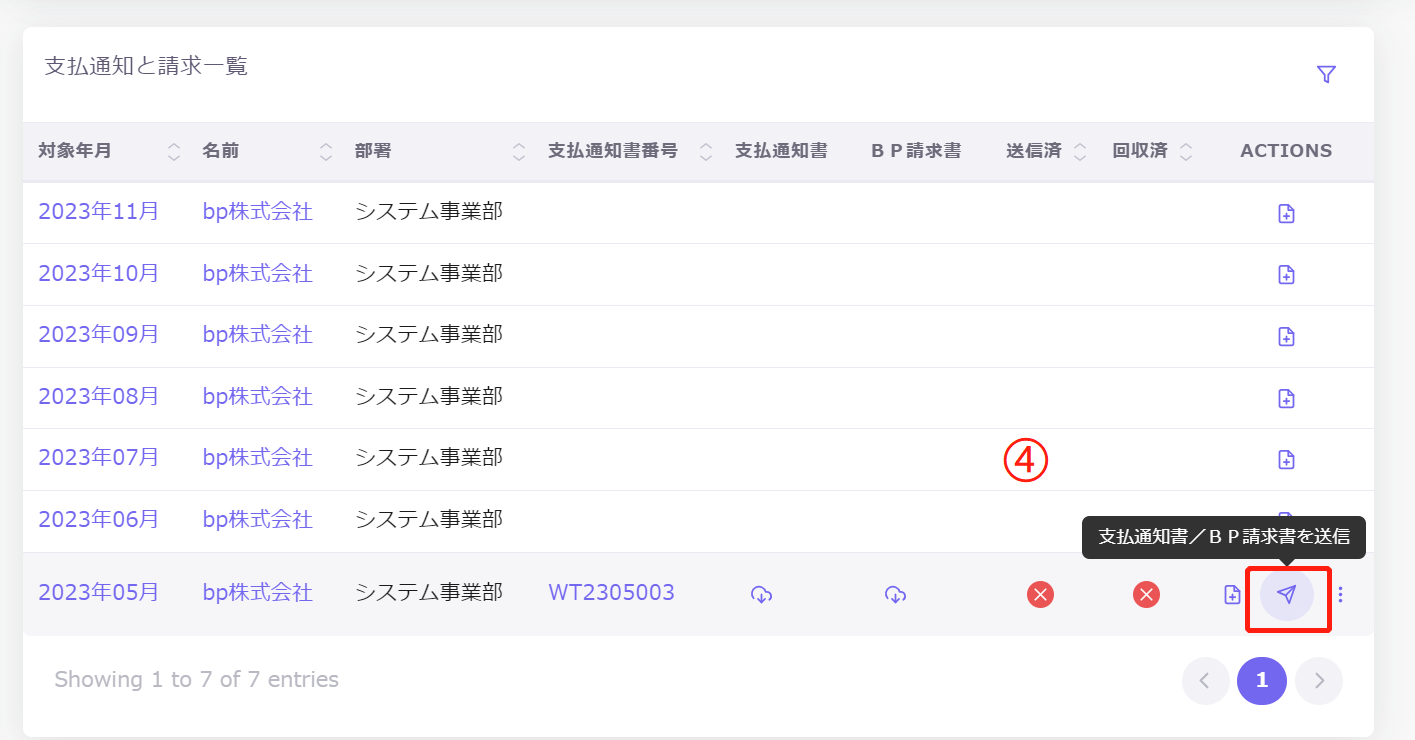Screen dimensions: 1415x740
Task: Open bp株式会社 link in 2023年08月 row
Action: click(x=257, y=397)
